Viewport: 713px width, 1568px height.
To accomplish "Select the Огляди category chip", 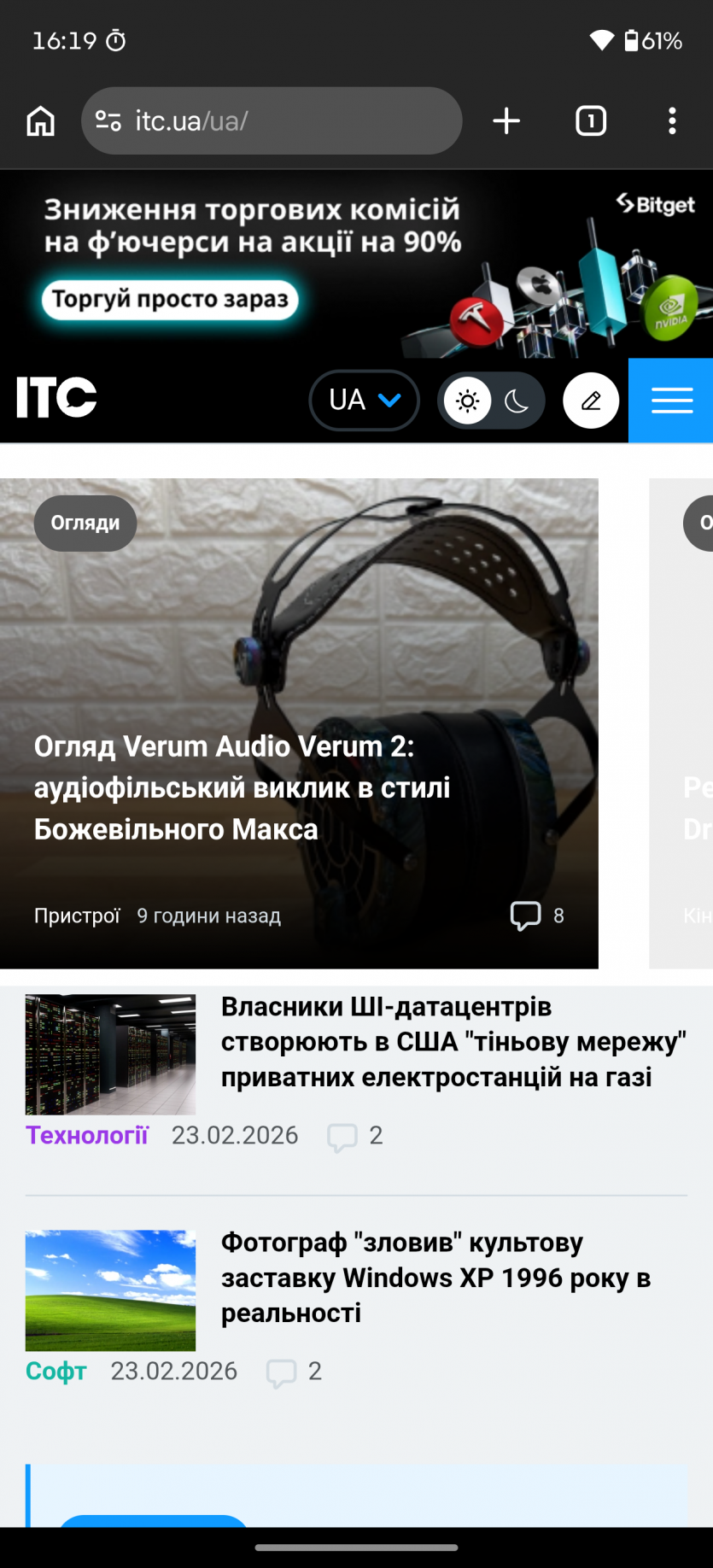I will pyautogui.click(x=85, y=523).
